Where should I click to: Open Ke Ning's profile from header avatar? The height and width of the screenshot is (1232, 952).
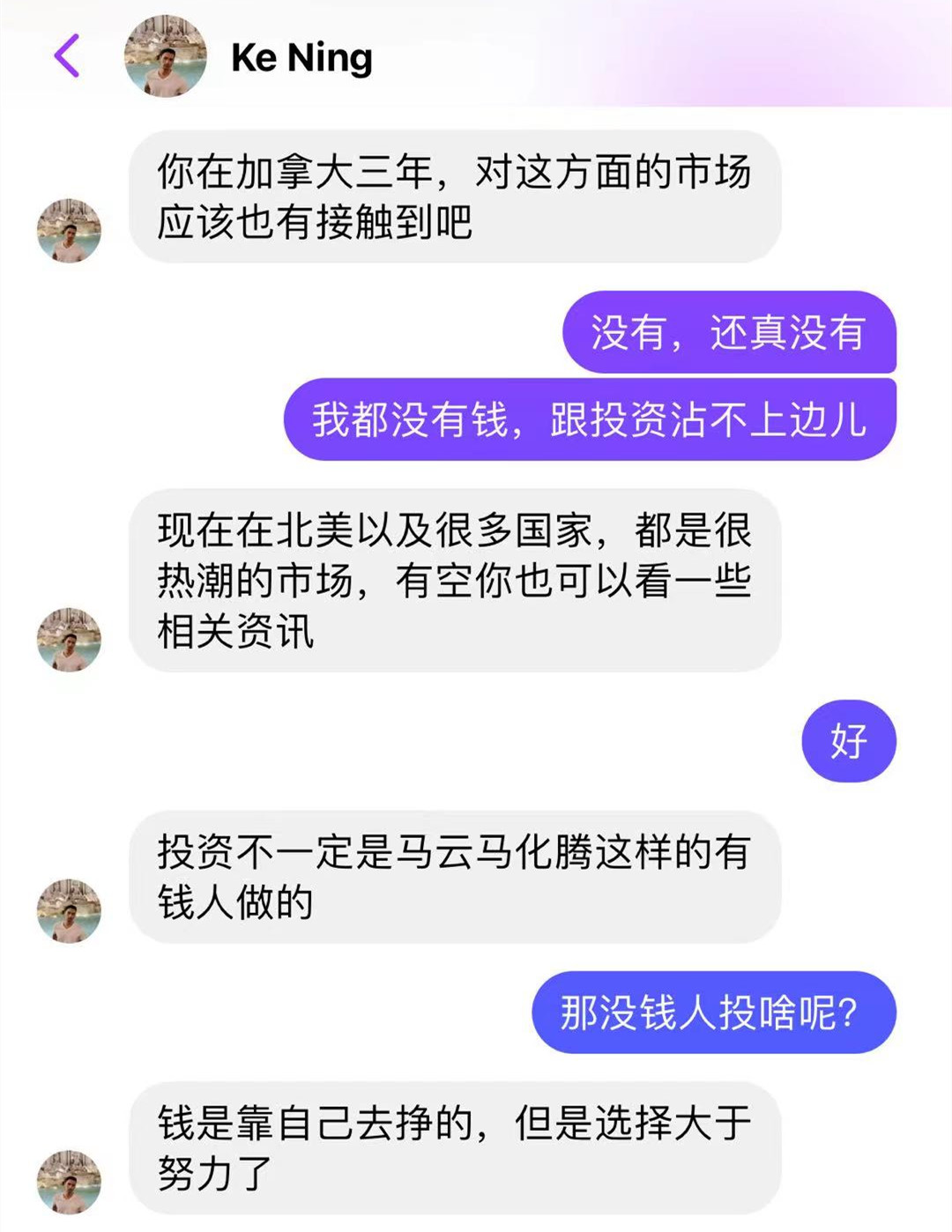click(166, 56)
